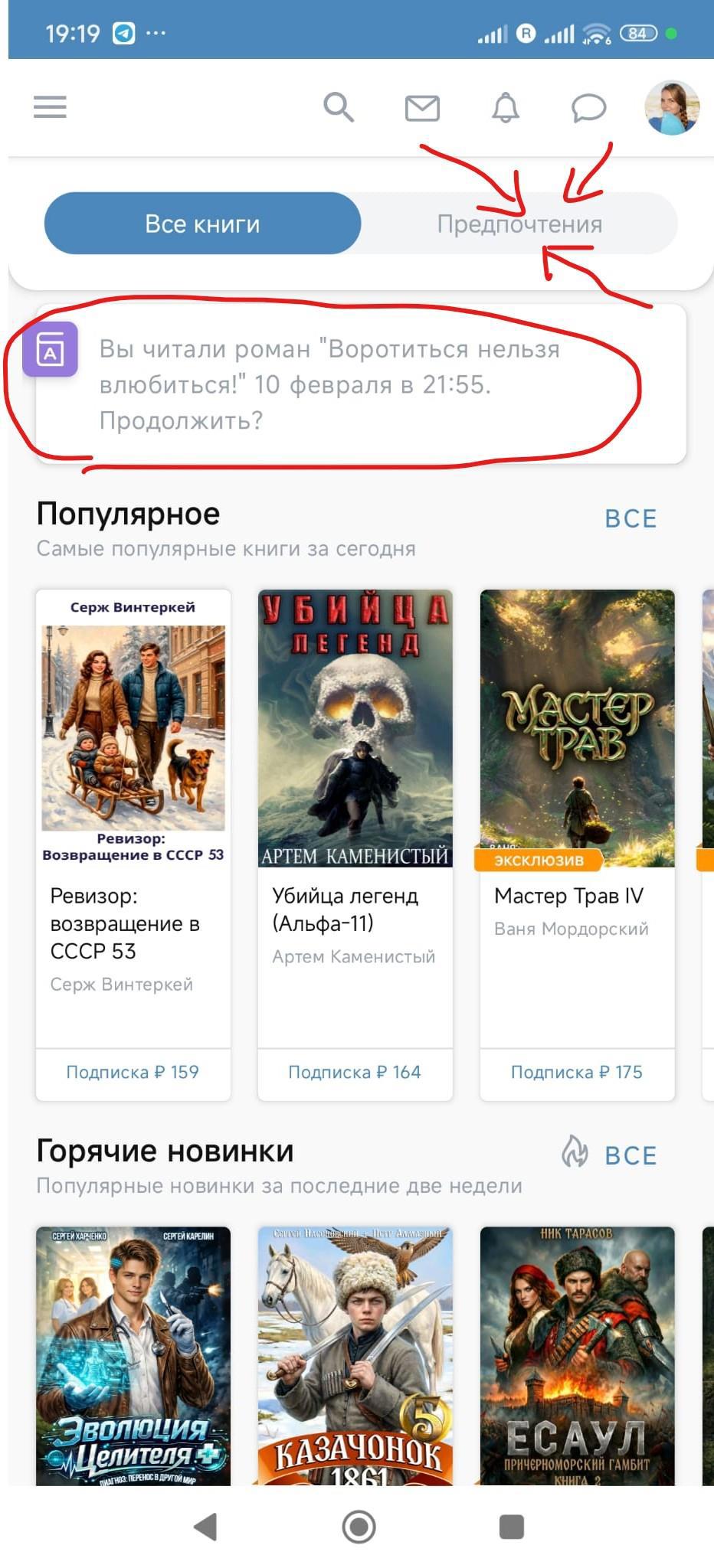Tap Подписка ₽ 159 for Ревизор
The width and height of the screenshot is (714, 1568).
133,1072
